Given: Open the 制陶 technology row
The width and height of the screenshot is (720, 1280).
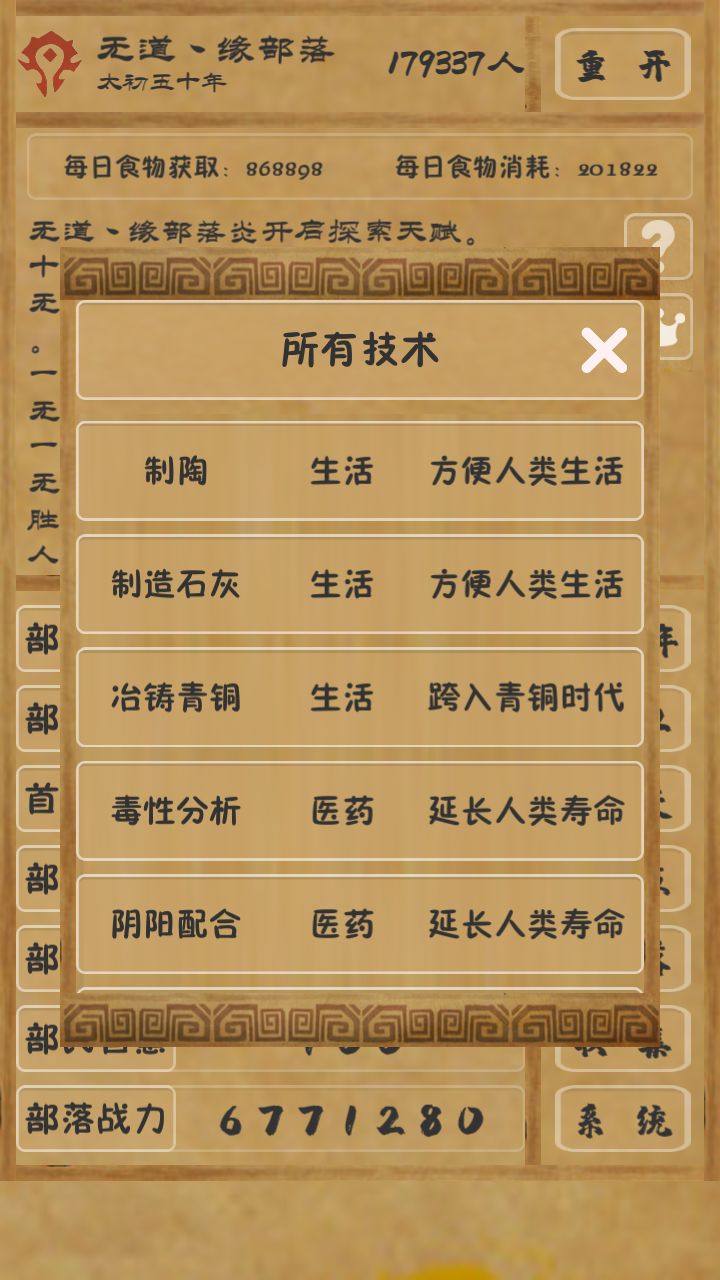Looking at the screenshot, I should point(360,471).
